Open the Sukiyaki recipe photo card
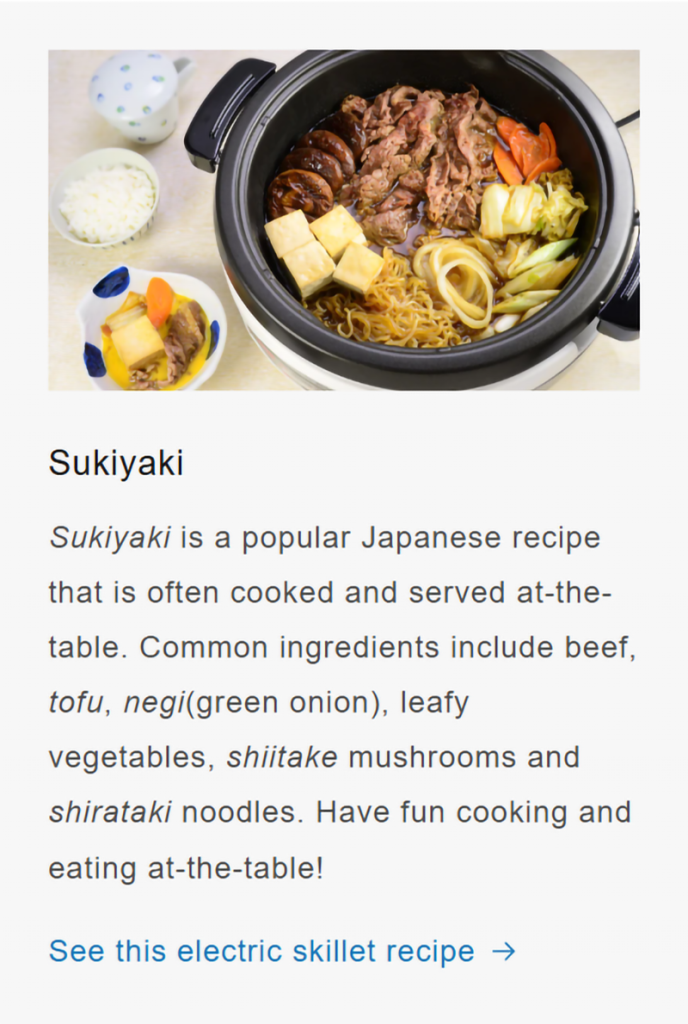 [x=343, y=220]
